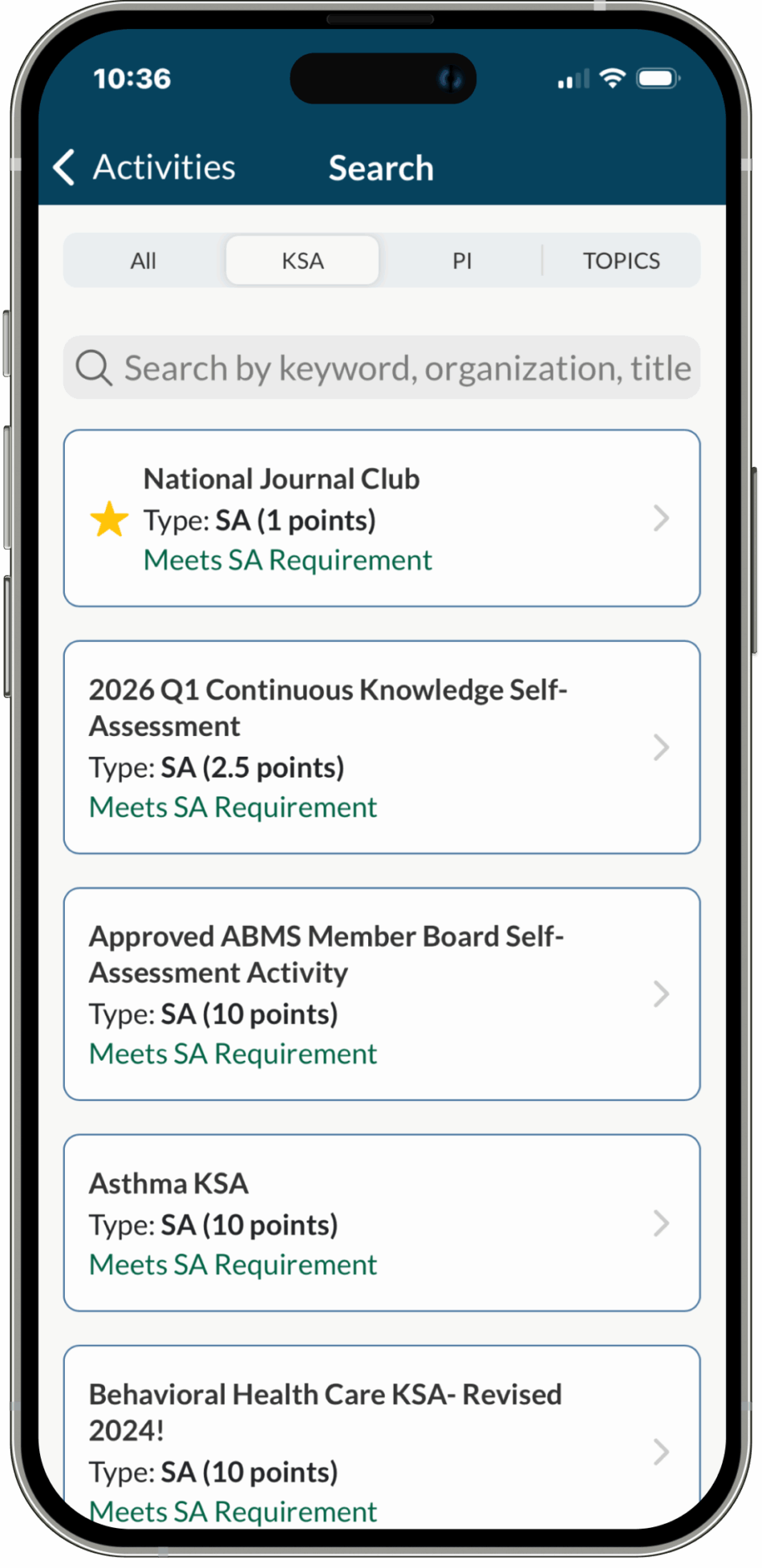Switch to the All tab
Image resolution: width=762 pixels, height=1568 pixels.
144,261
